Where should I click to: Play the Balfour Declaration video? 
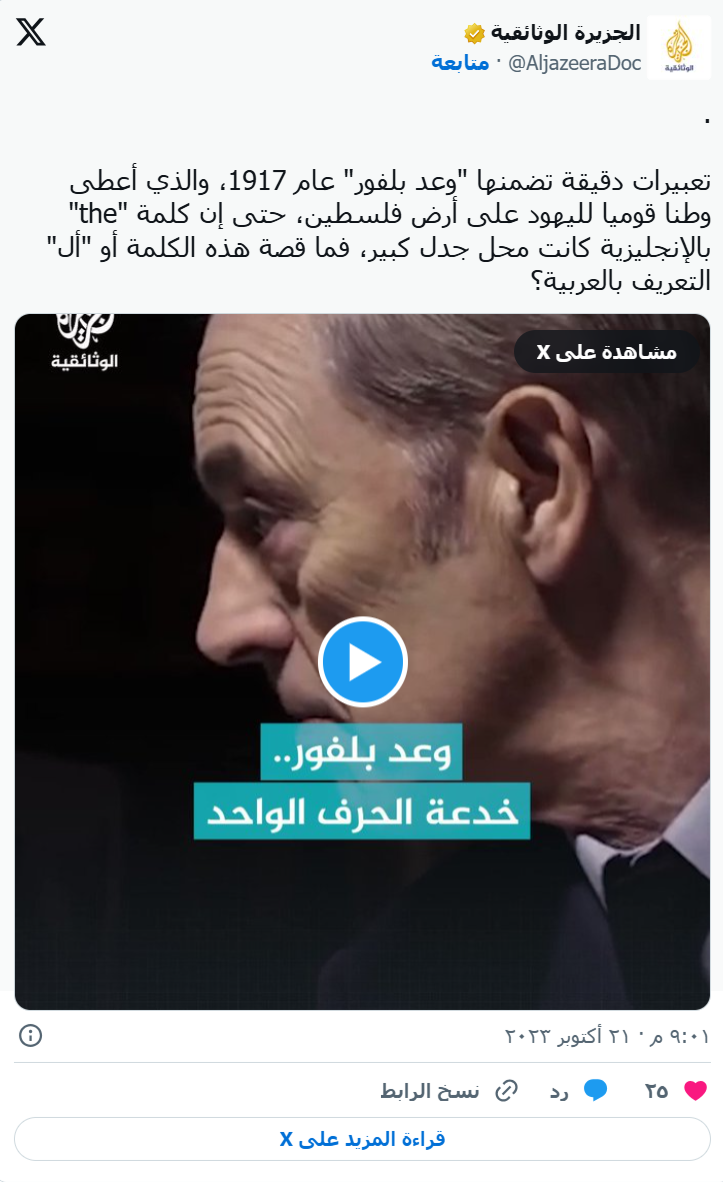coord(362,662)
